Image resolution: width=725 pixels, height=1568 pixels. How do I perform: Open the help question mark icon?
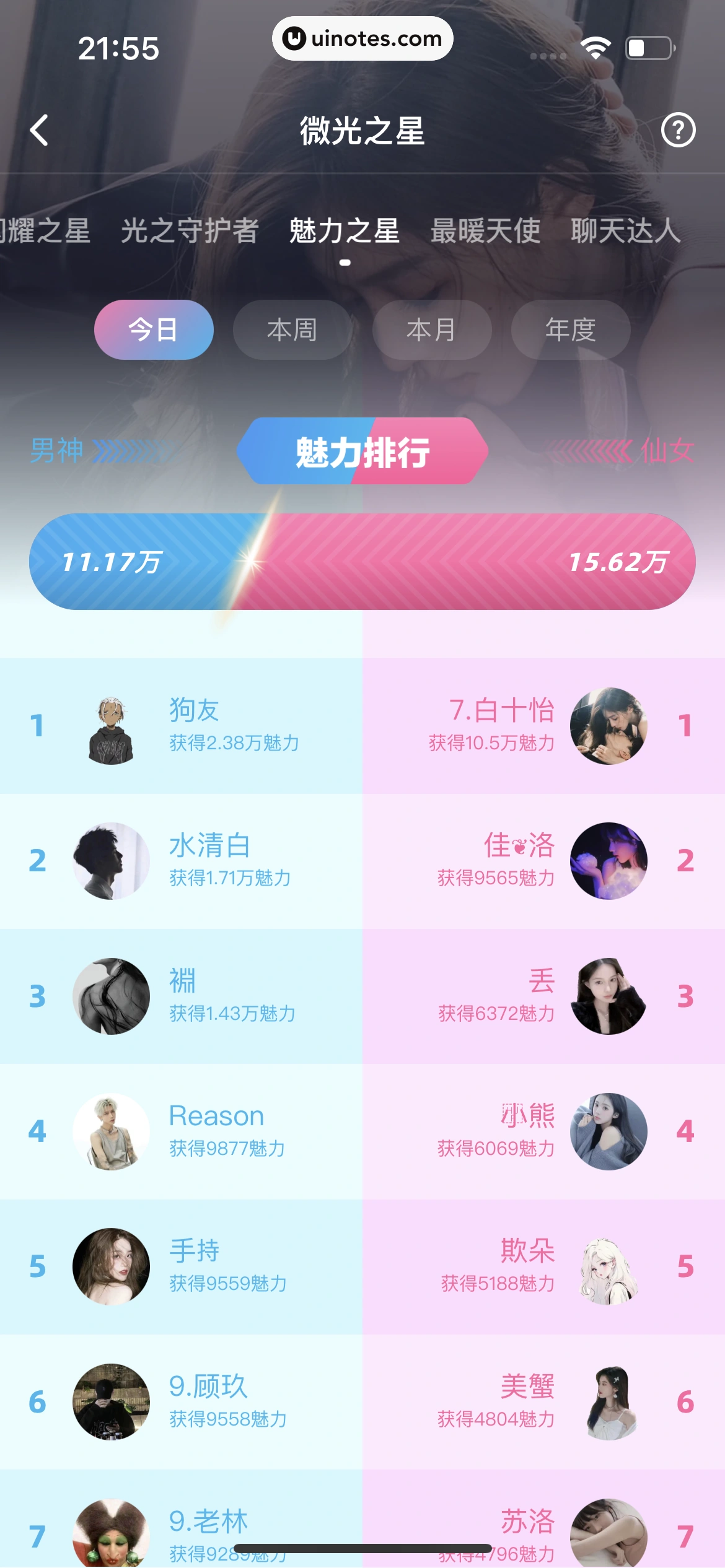(x=678, y=131)
